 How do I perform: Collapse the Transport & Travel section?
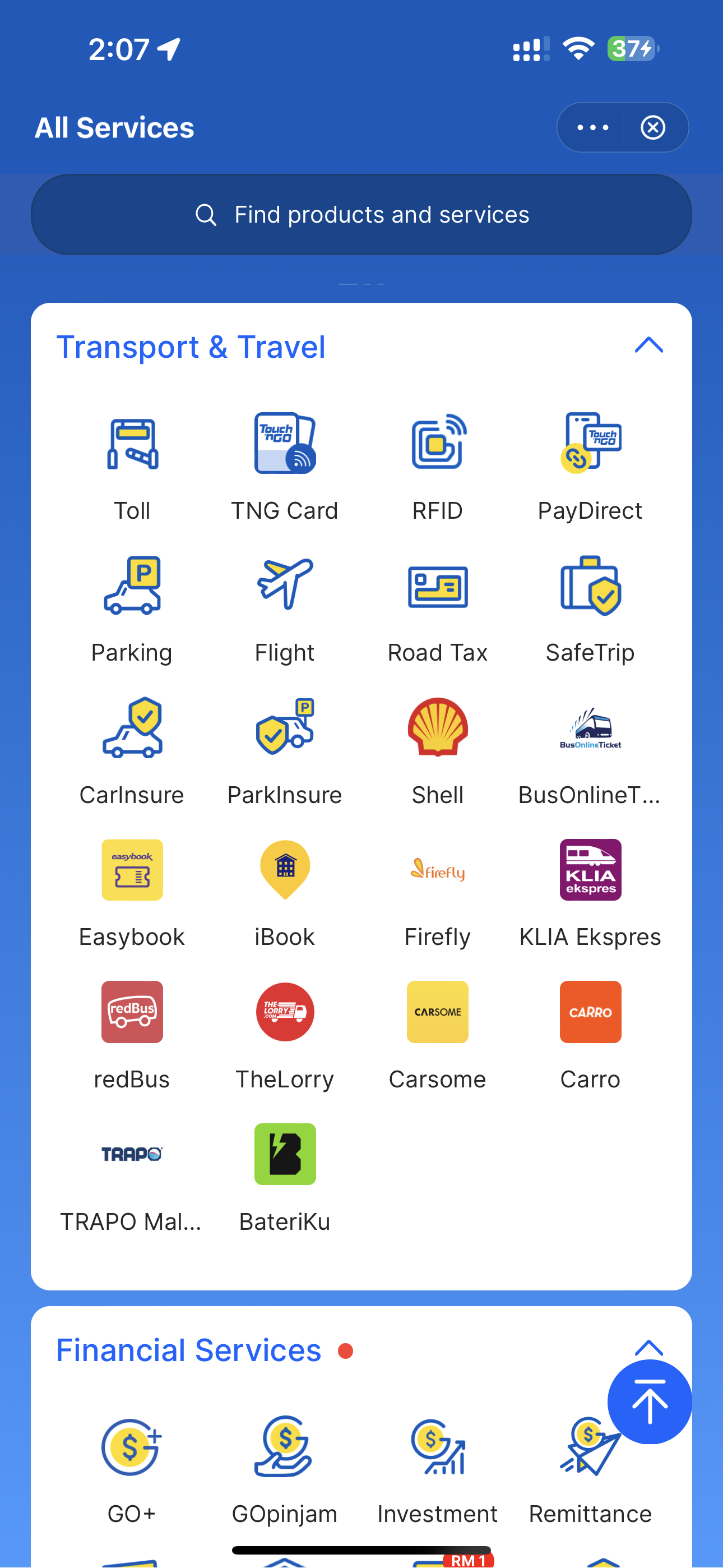coord(649,345)
